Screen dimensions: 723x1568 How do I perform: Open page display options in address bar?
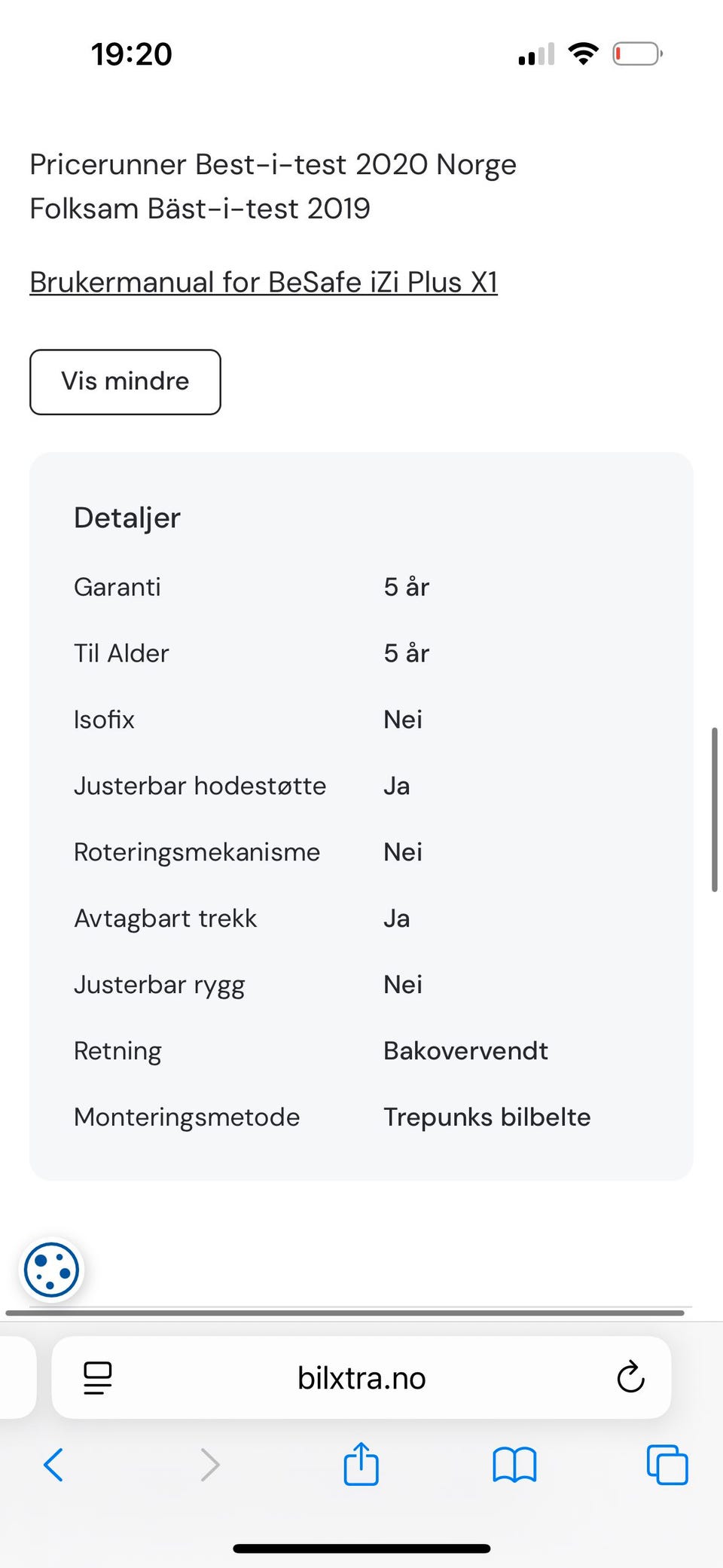point(97,1377)
